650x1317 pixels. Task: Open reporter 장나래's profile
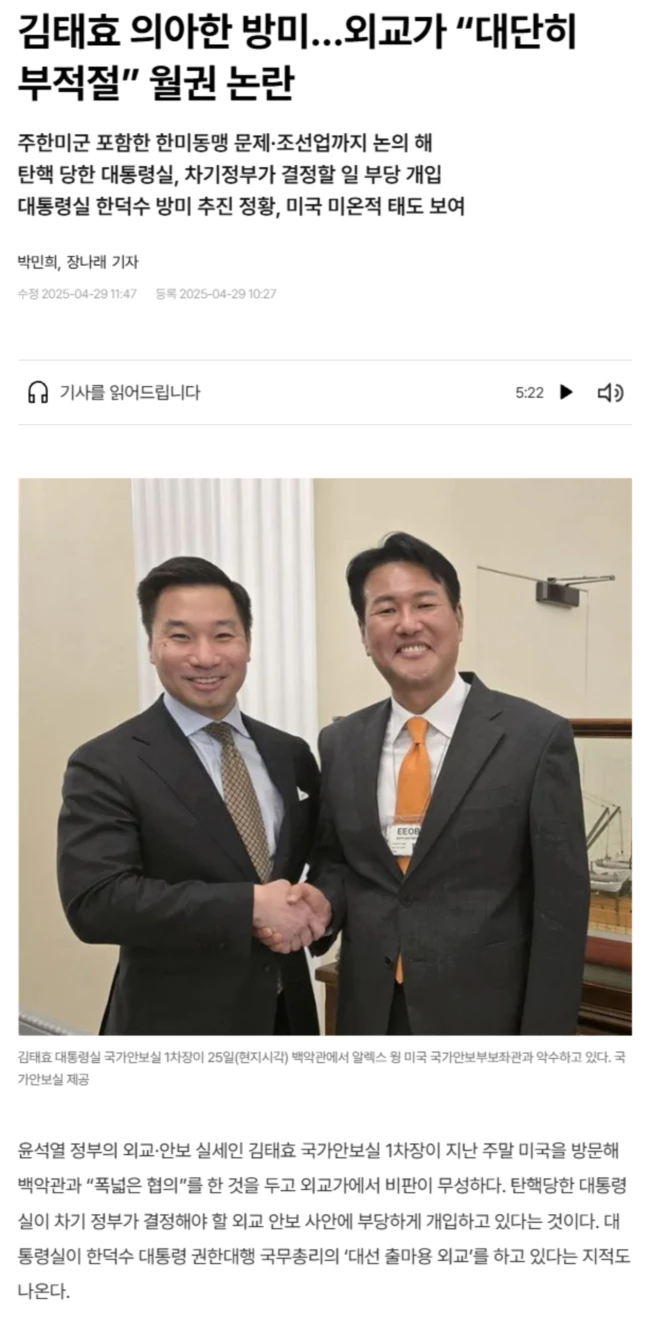point(83,263)
